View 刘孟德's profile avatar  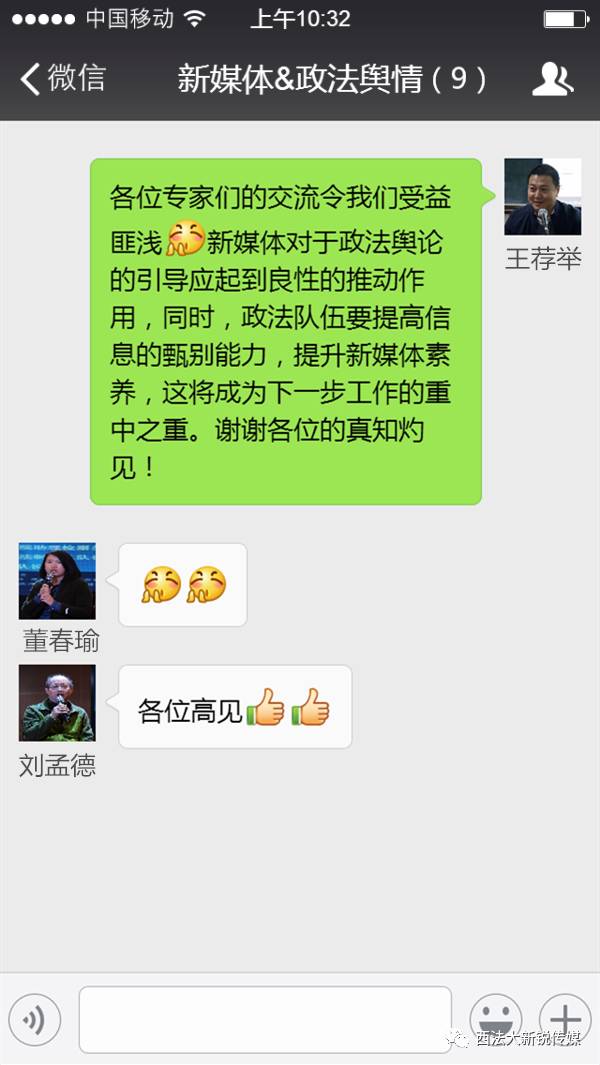(57, 703)
